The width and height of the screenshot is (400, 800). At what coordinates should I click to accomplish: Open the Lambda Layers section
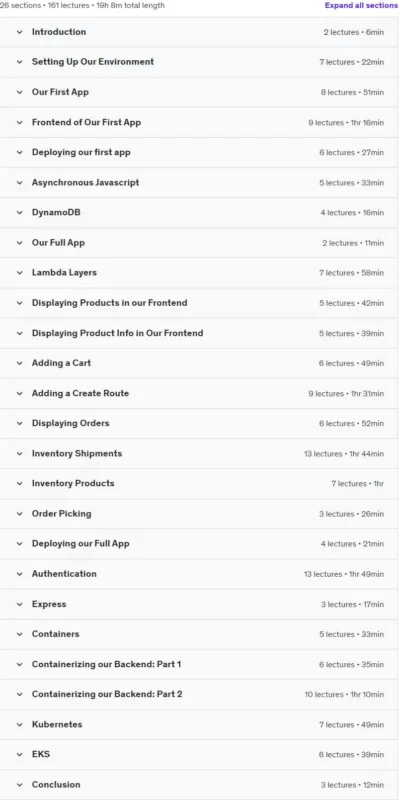199,273
